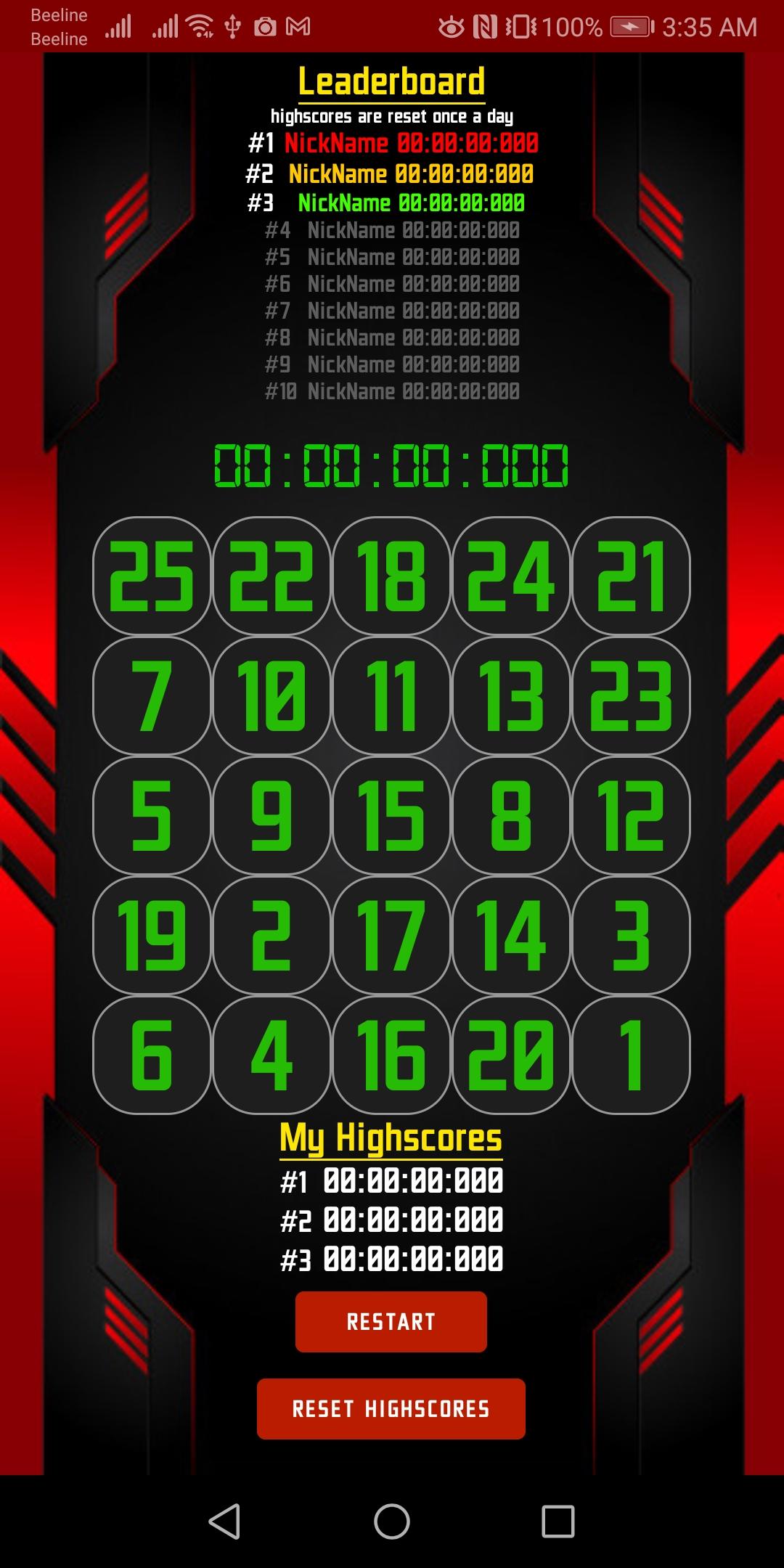
Task: Select the number 25 tile
Action: click(x=152, y=576)
